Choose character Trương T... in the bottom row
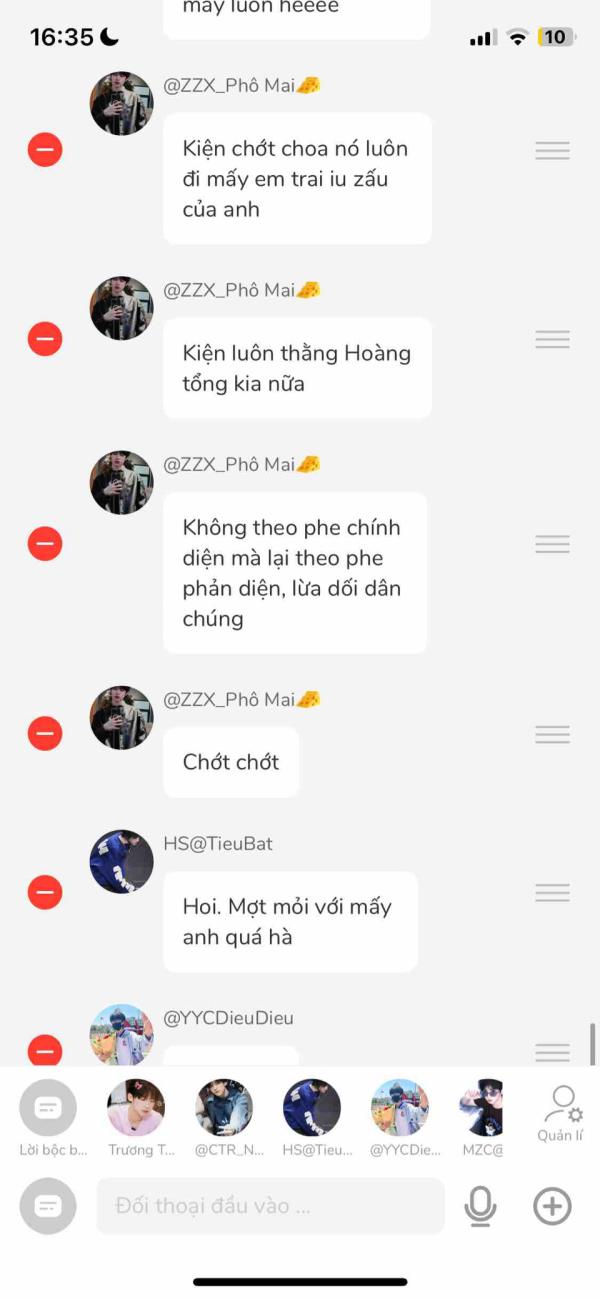Viewport: 600px width, 1299px height. 137,1119
